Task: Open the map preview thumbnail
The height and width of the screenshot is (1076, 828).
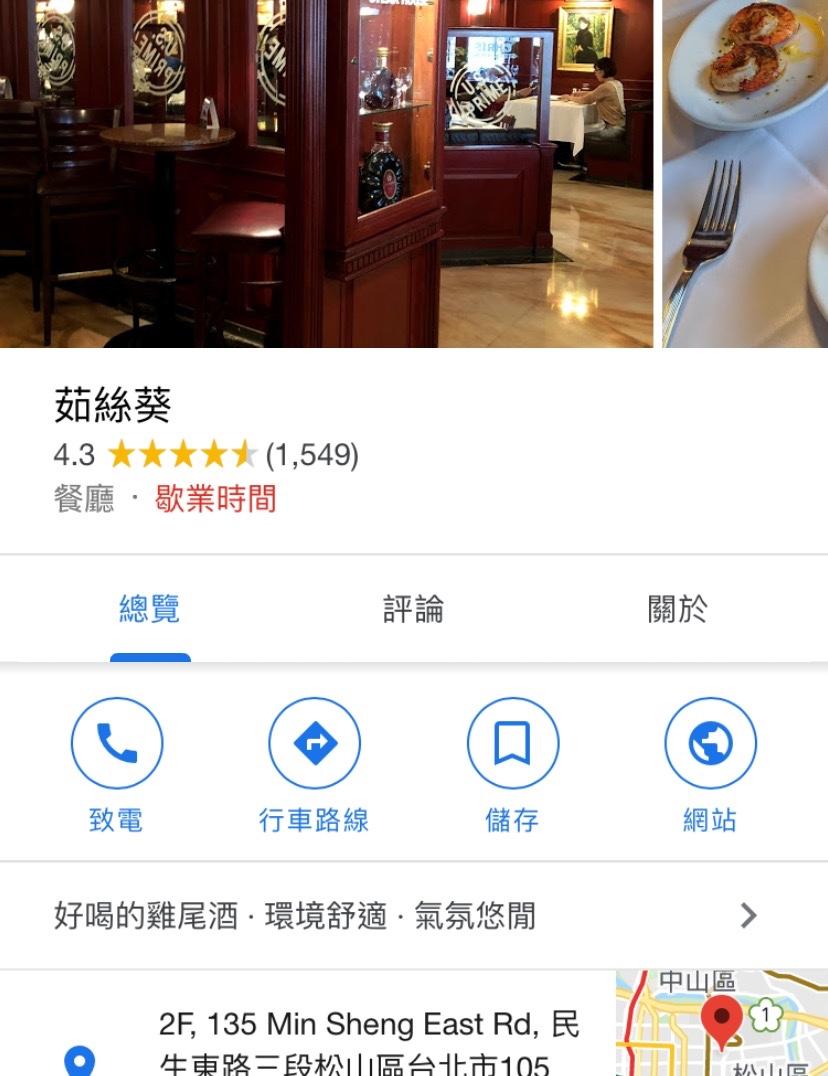Action: click(x=722, y=1024)
